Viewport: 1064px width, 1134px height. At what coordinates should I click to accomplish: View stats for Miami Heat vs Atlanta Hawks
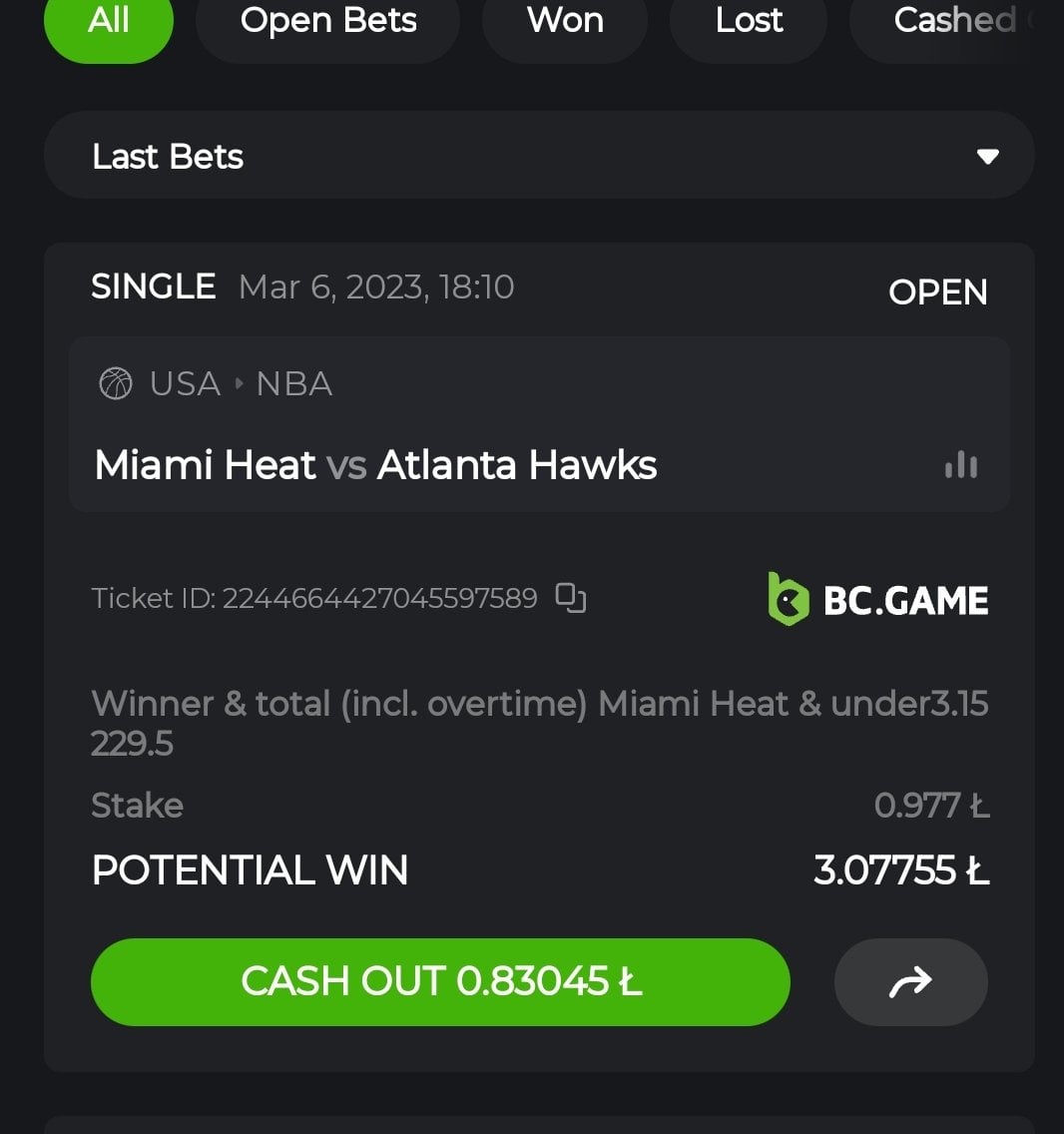(x=961, y=465)
